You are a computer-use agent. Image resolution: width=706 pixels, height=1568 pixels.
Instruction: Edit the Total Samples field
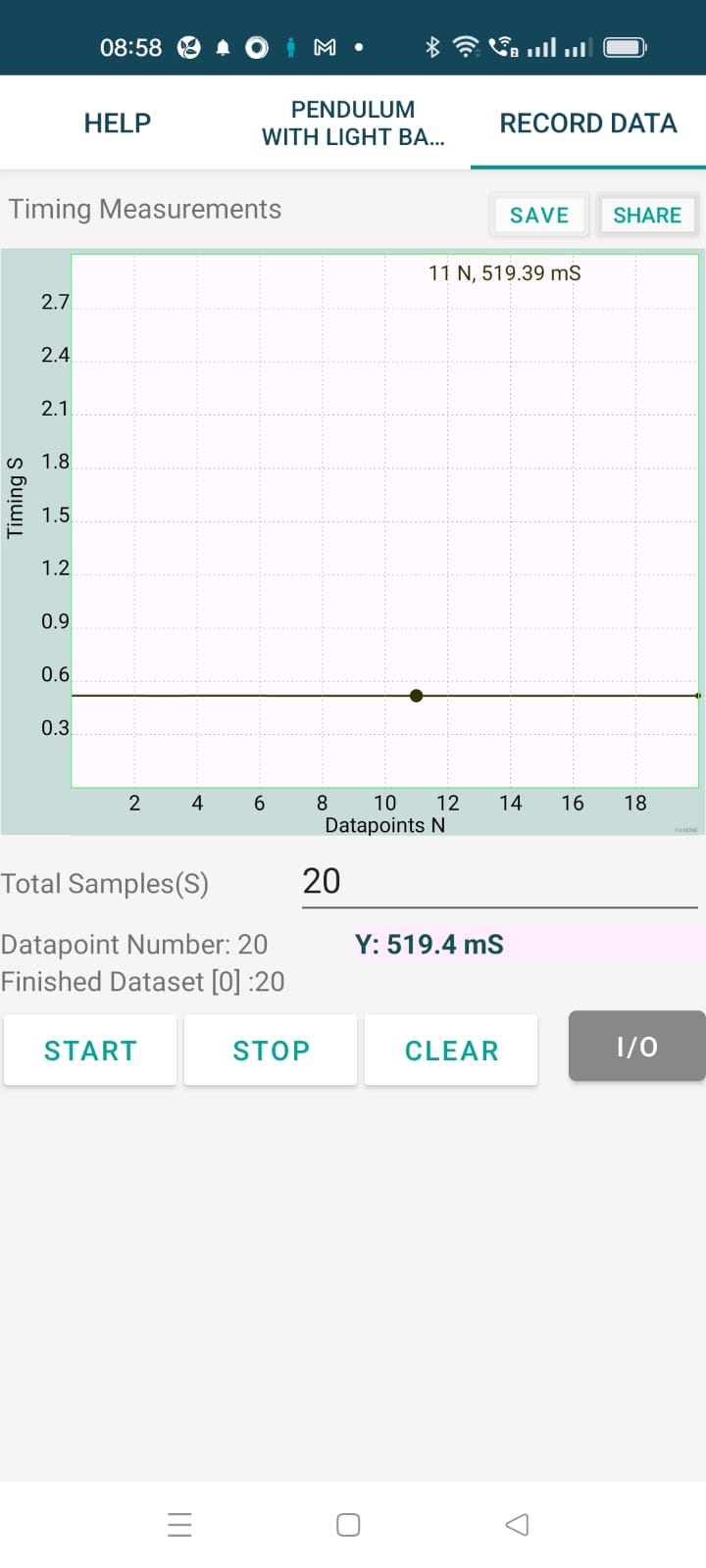(499, 882)
